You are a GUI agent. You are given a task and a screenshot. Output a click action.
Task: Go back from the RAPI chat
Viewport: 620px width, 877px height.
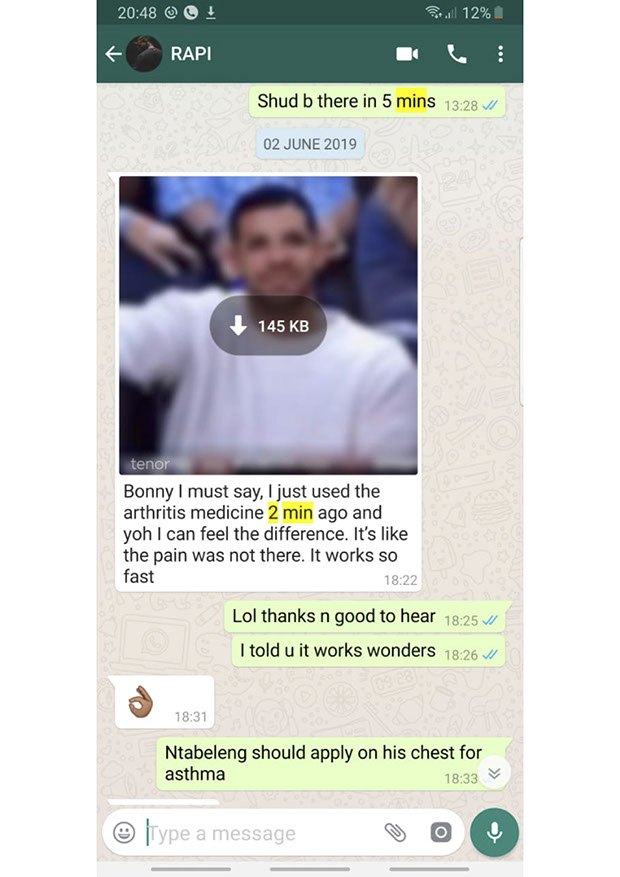113,54
